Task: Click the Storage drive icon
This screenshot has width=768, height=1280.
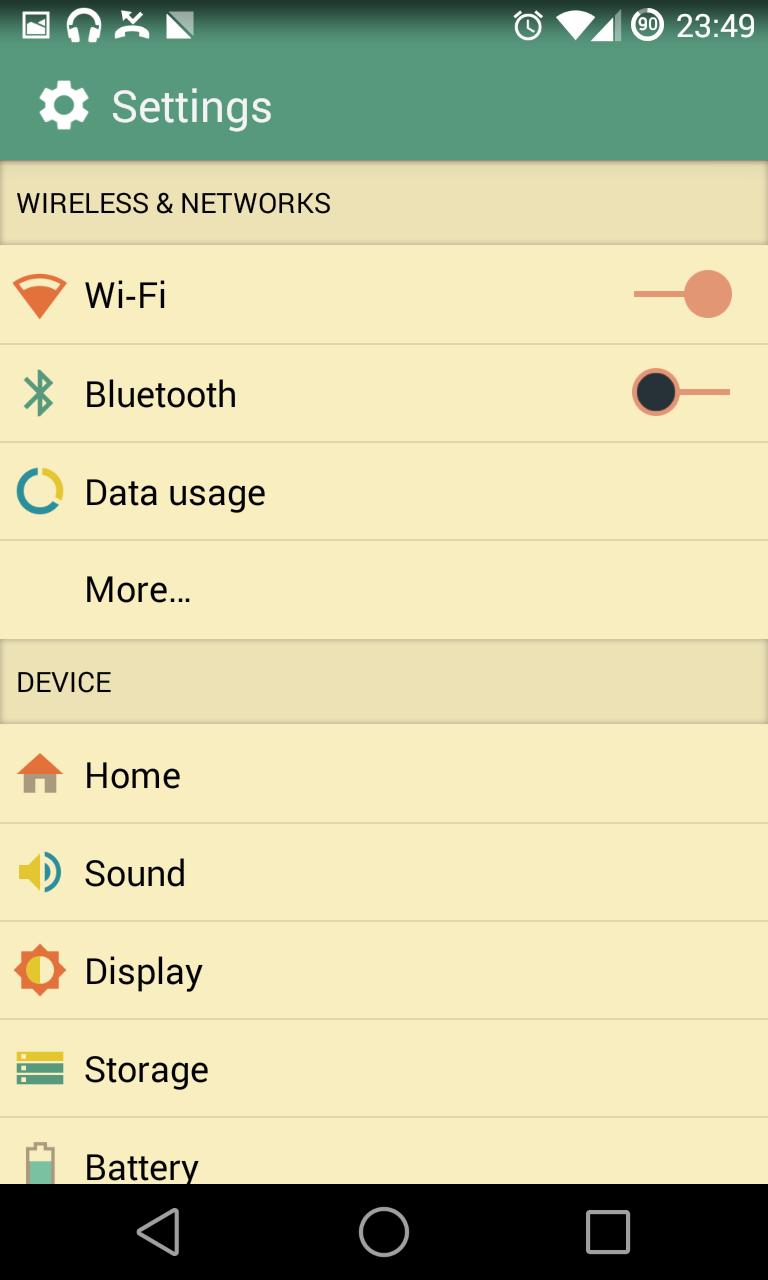Action: (40, 1067)
